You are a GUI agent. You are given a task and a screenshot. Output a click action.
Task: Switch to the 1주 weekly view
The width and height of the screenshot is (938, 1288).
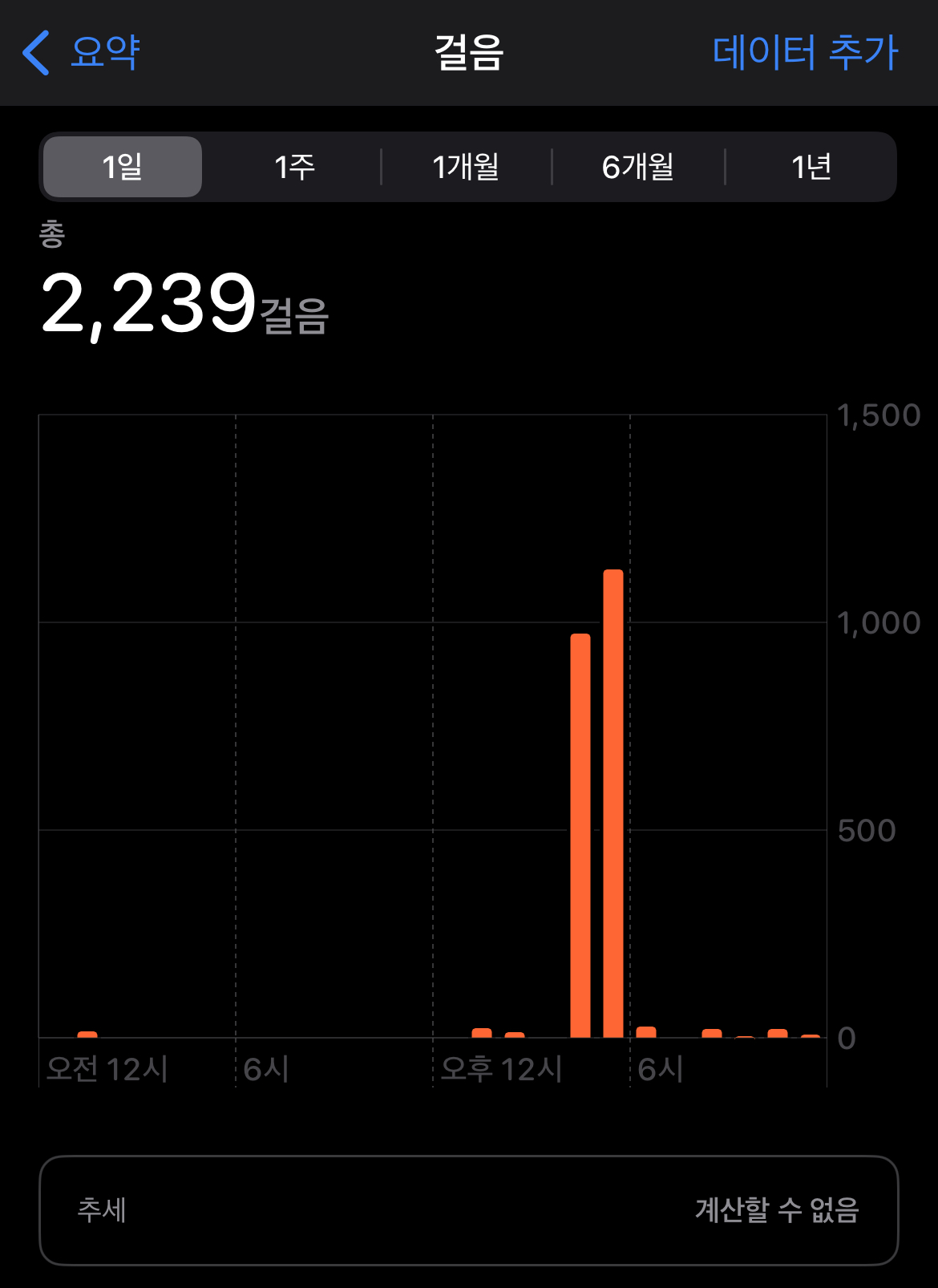[x=294, y=167]
